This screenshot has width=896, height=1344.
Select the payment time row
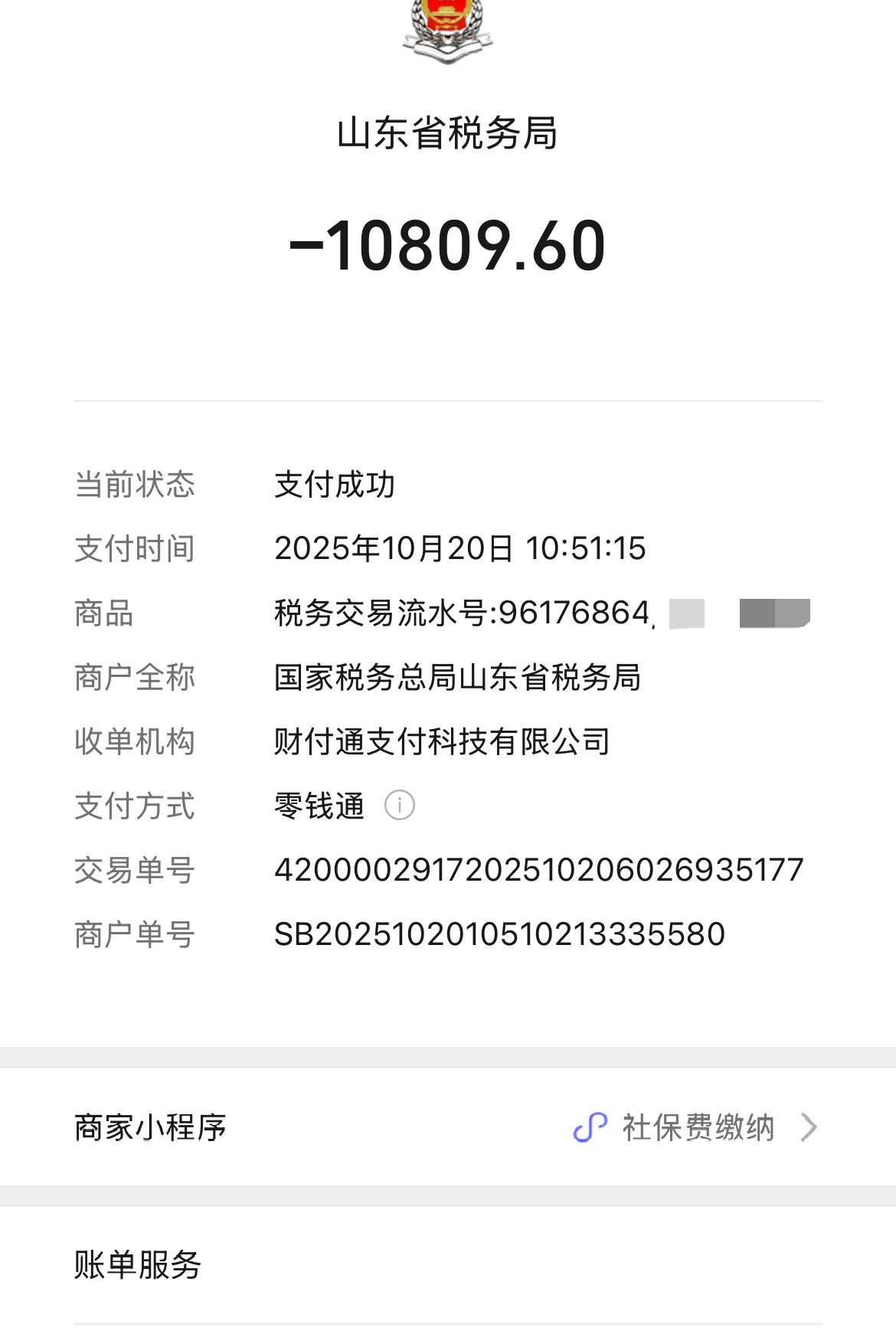click(459, 547)
